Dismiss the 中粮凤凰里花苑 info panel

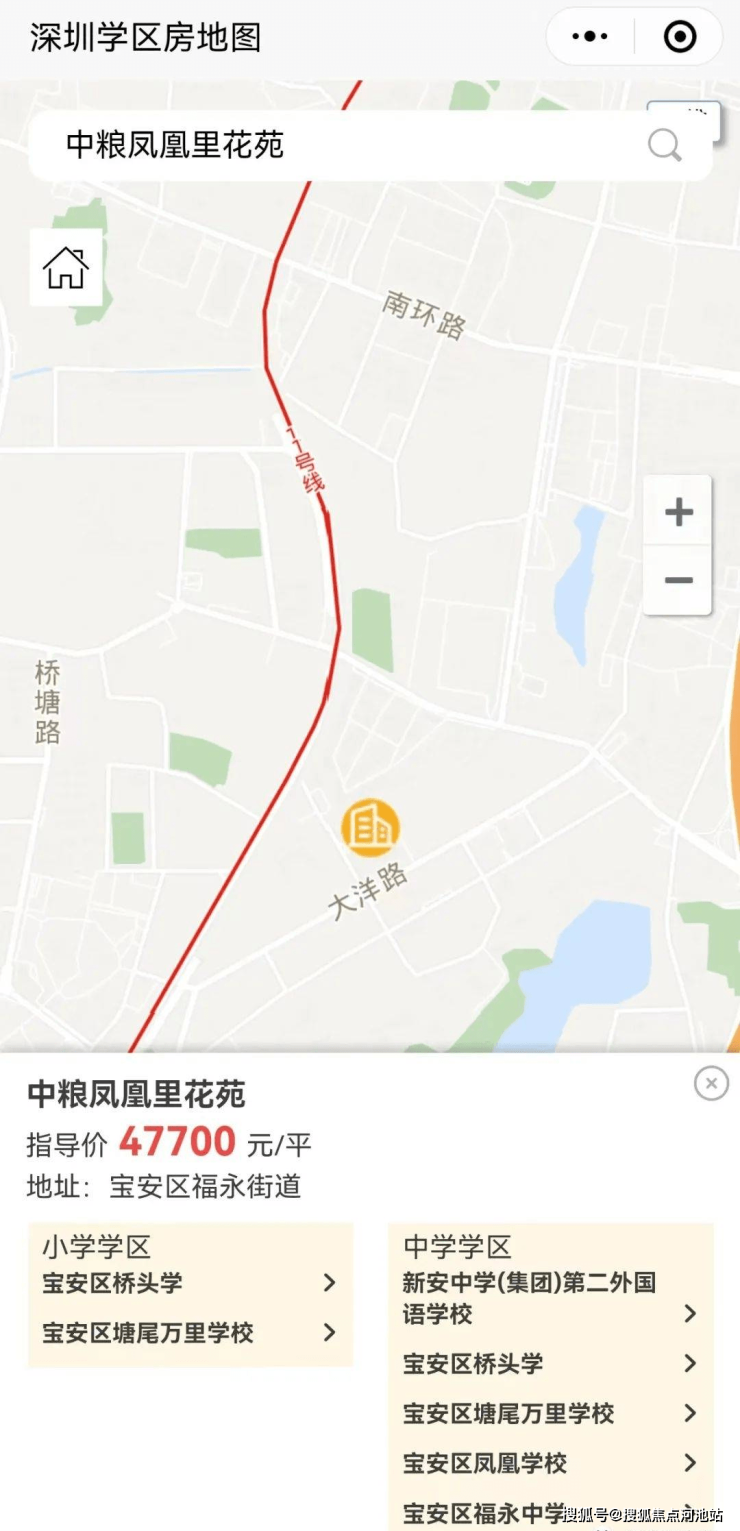coord(711,1083)
